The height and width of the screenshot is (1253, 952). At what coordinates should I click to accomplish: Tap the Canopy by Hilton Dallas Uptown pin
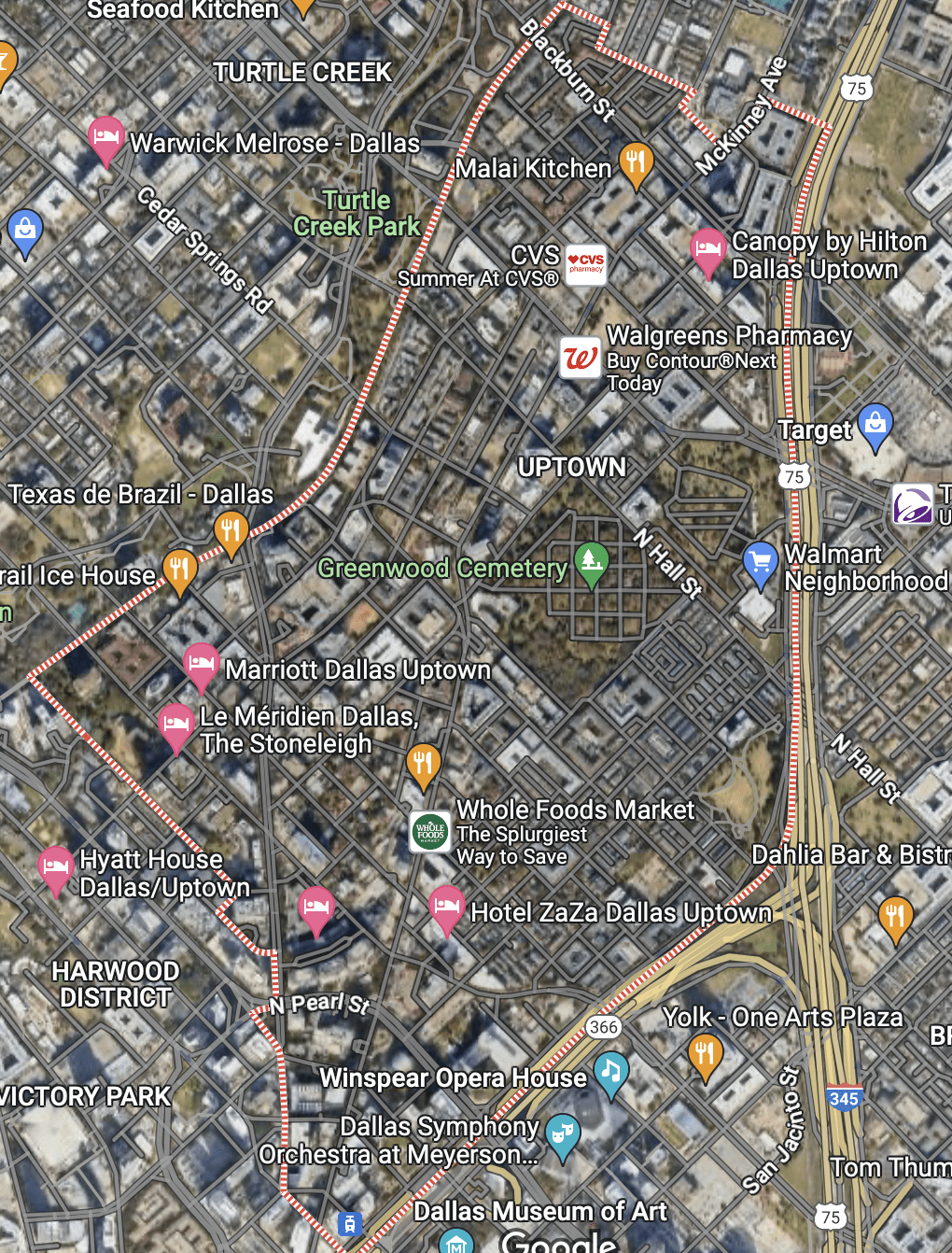pos(708,250)
